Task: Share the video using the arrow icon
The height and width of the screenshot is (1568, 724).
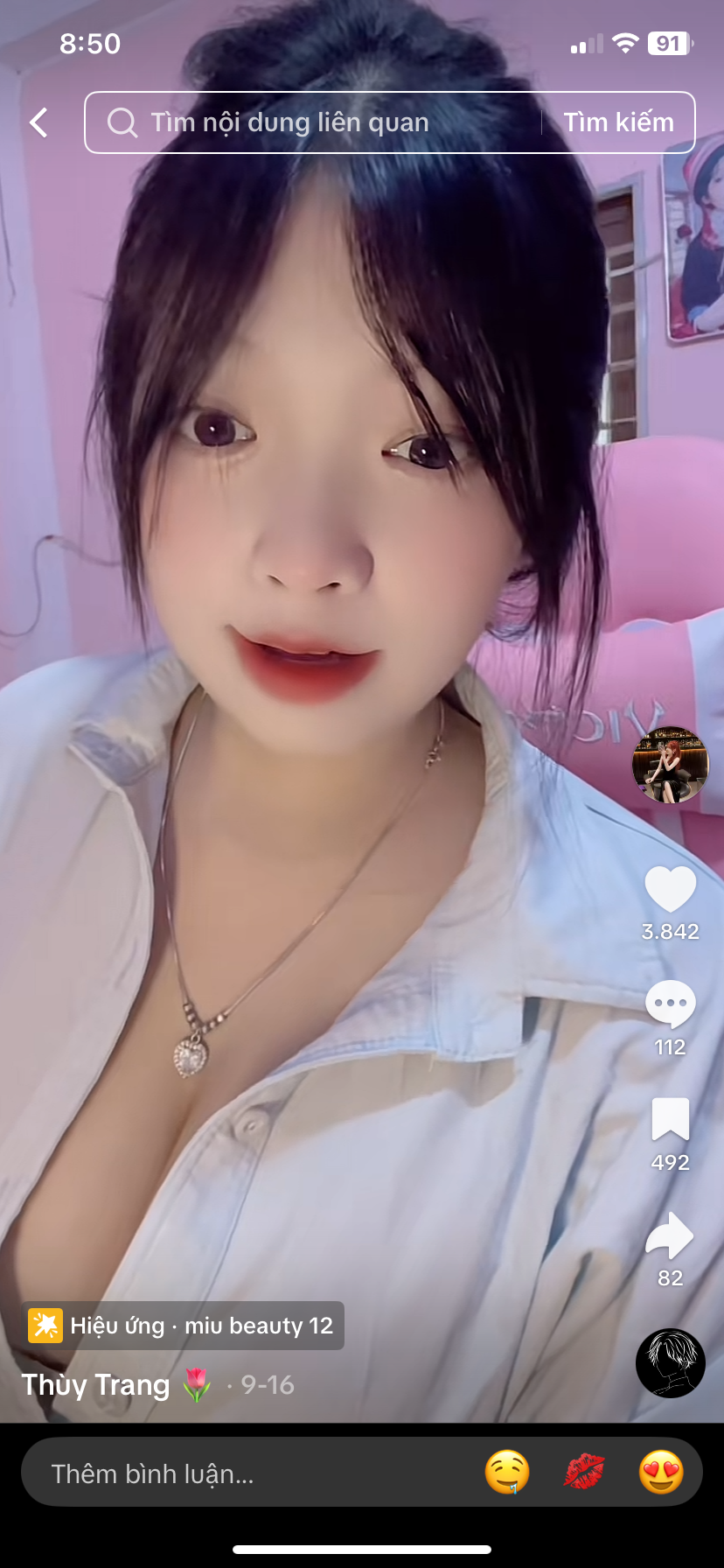Action: pos(670,1235)
